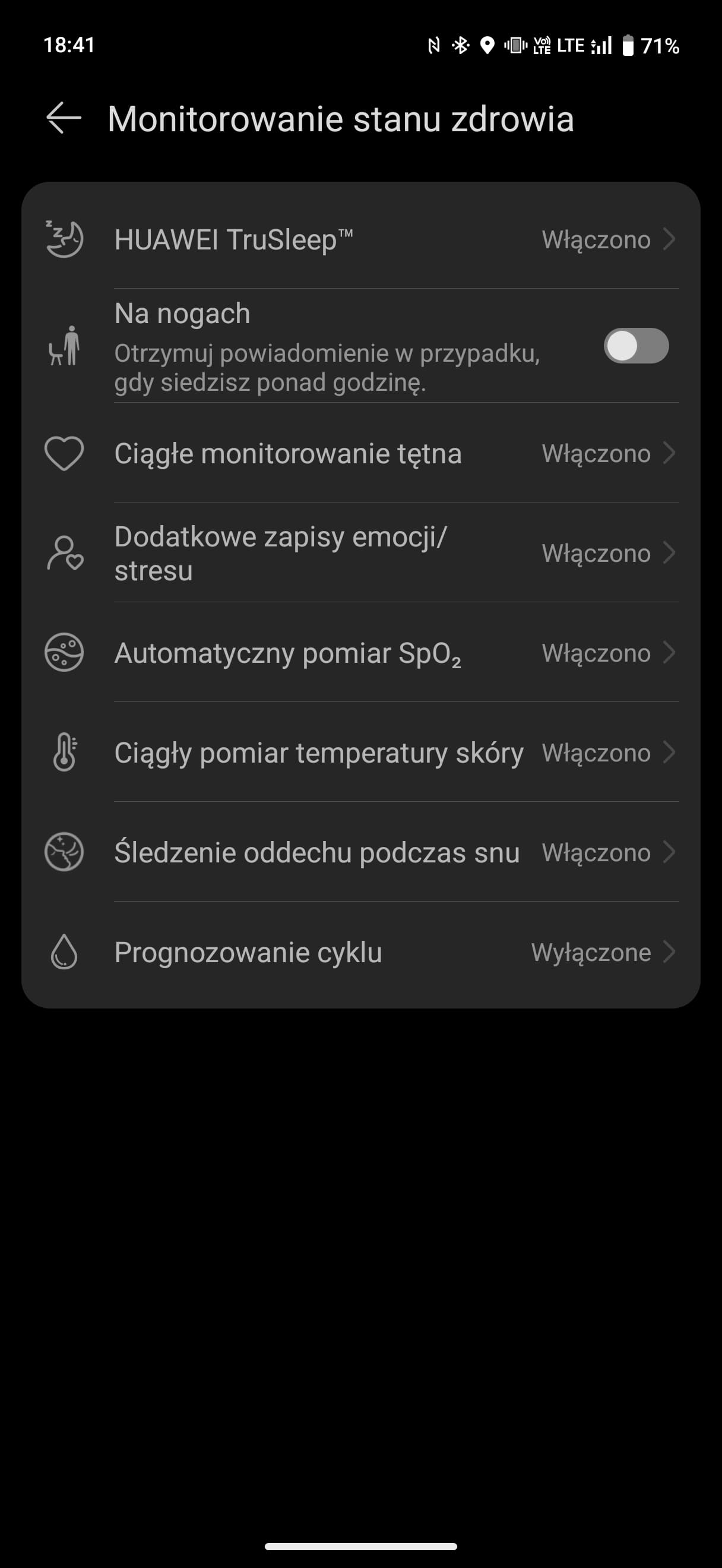Open Śledzenie oddechu podczas snu
The height and width of the screenshot is (1568, 722).
(x=360, y=852)
